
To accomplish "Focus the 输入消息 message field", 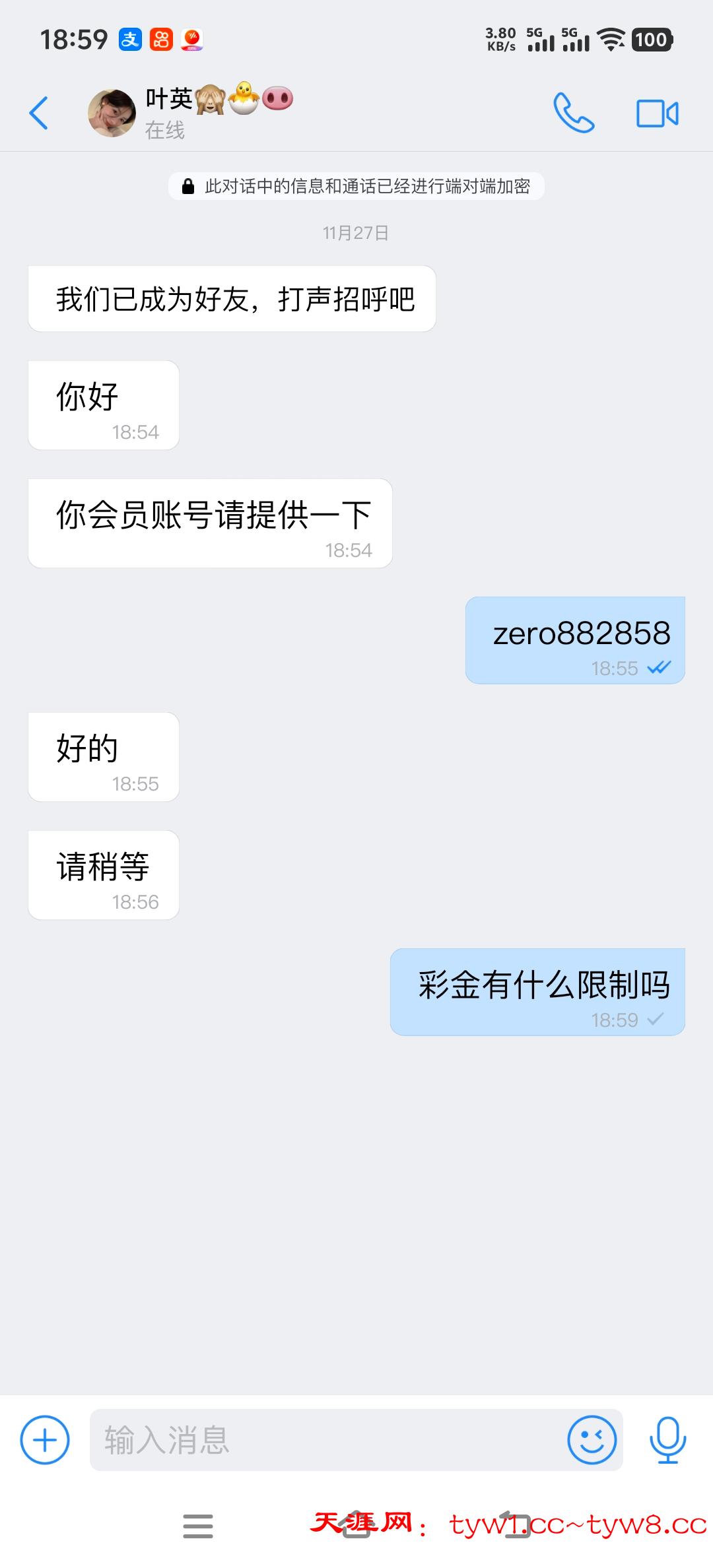I will coord(330,1440).
